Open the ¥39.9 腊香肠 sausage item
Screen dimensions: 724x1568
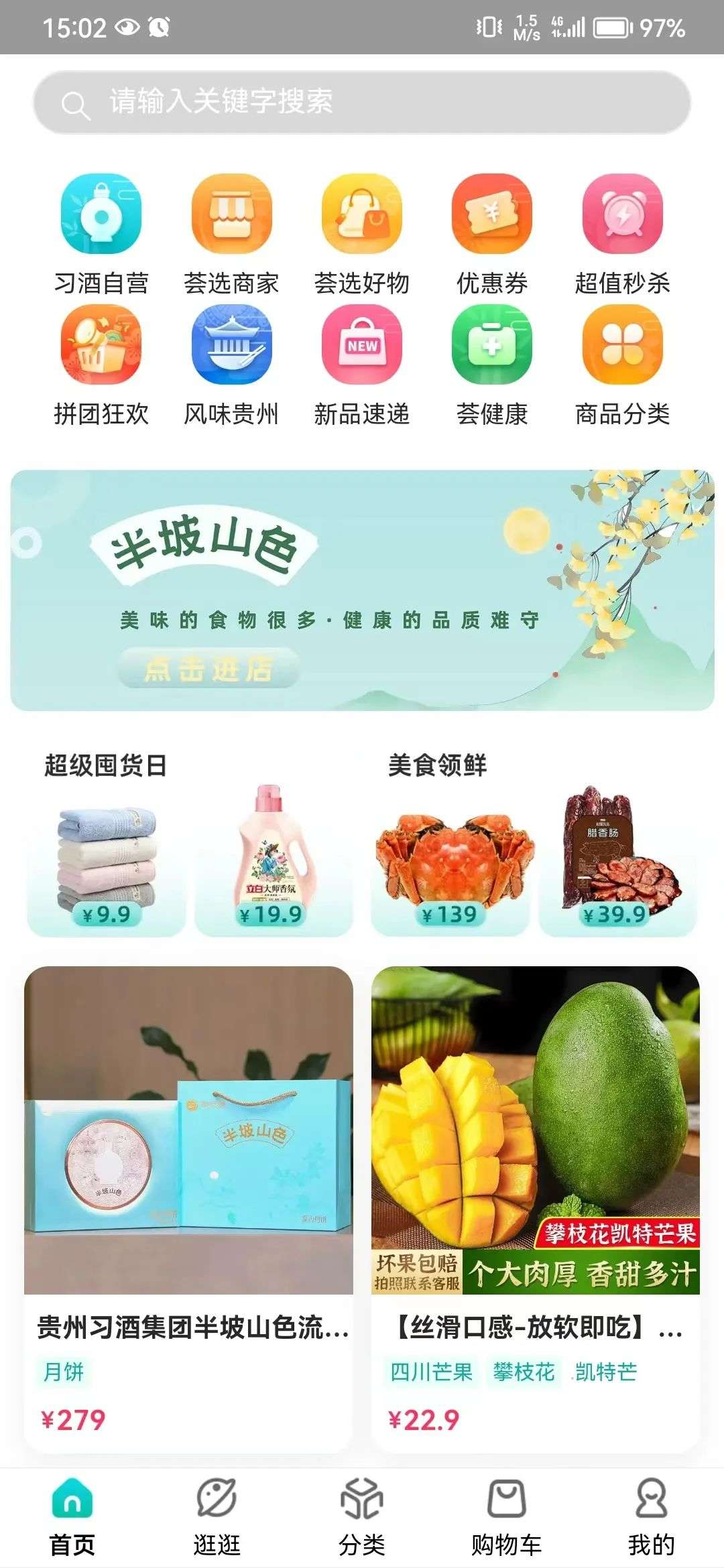coord(617,861)
